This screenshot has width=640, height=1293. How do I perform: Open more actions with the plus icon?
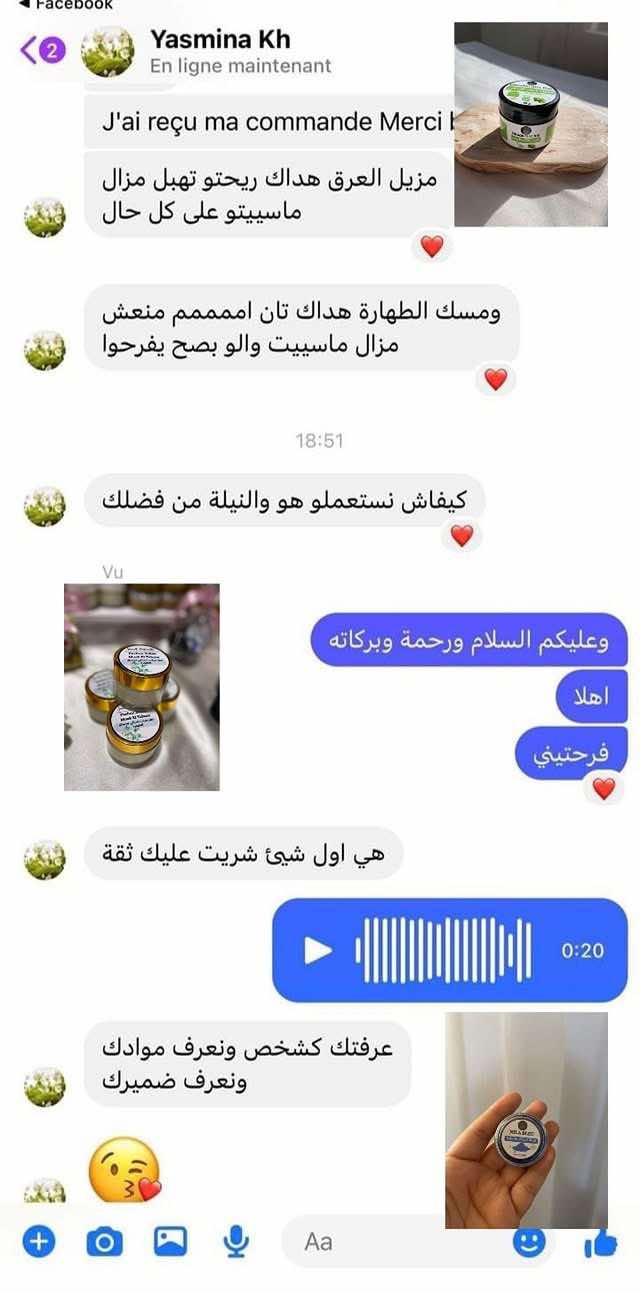39,1241
